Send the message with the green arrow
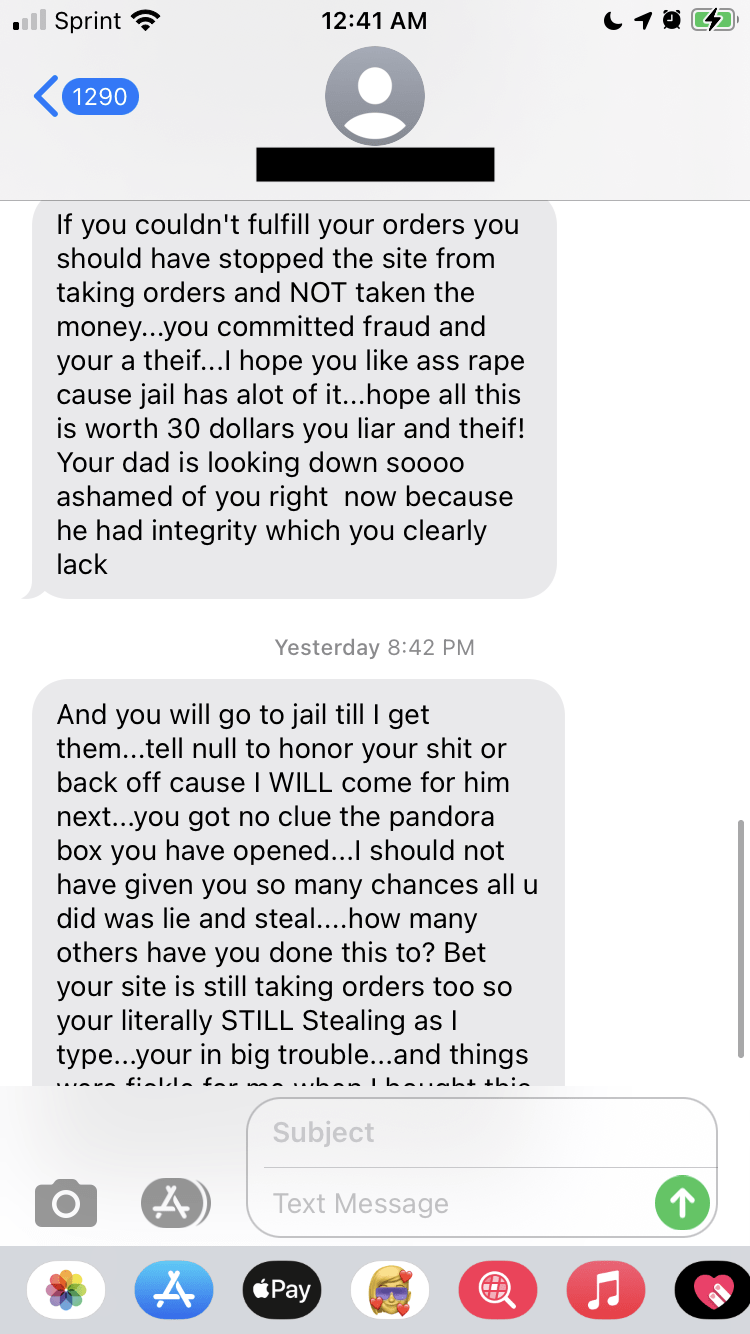This screenshot has height=1334, width=750. pos(682,1203)
